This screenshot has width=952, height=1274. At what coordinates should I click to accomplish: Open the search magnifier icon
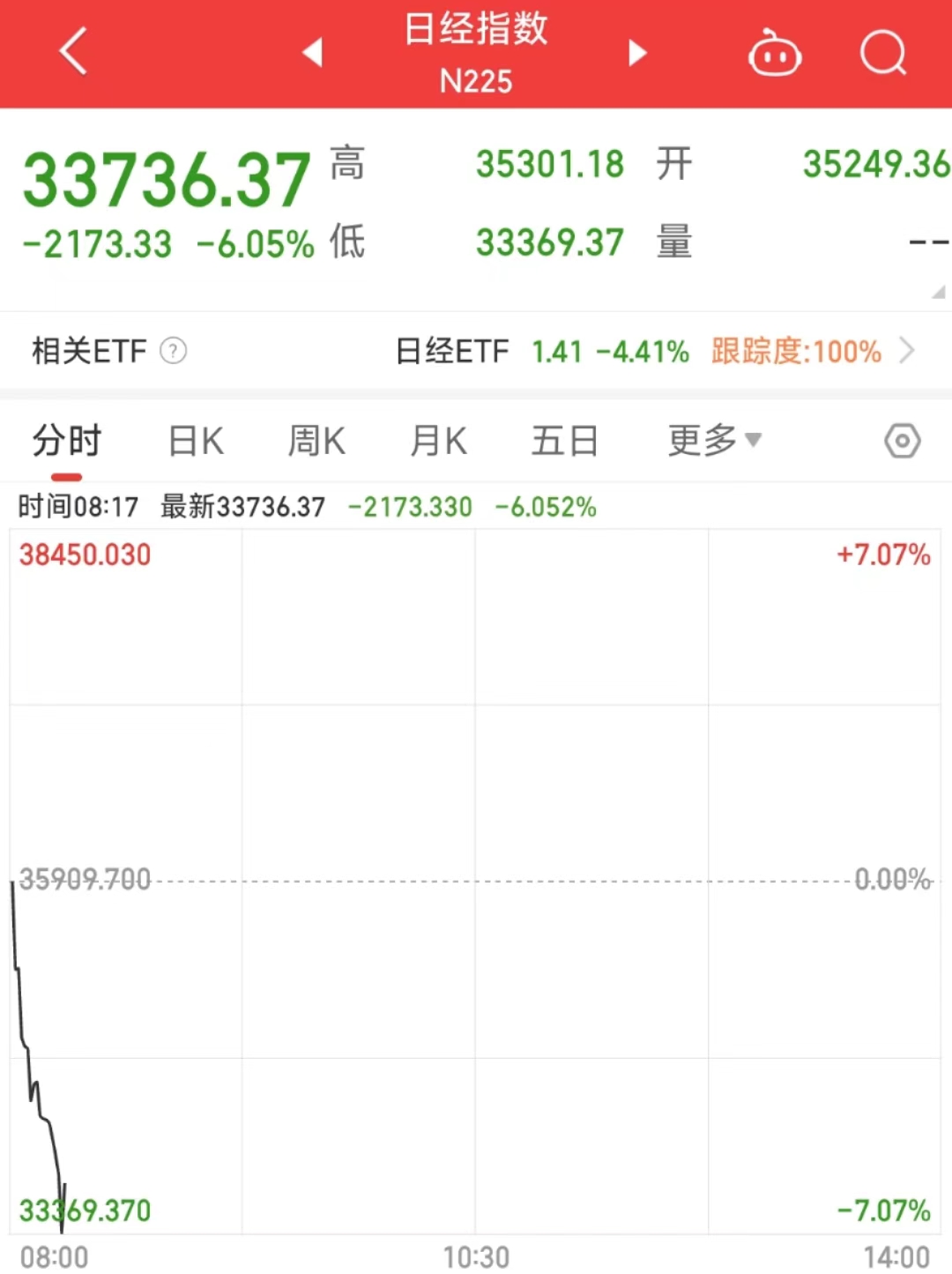(883, 53)
